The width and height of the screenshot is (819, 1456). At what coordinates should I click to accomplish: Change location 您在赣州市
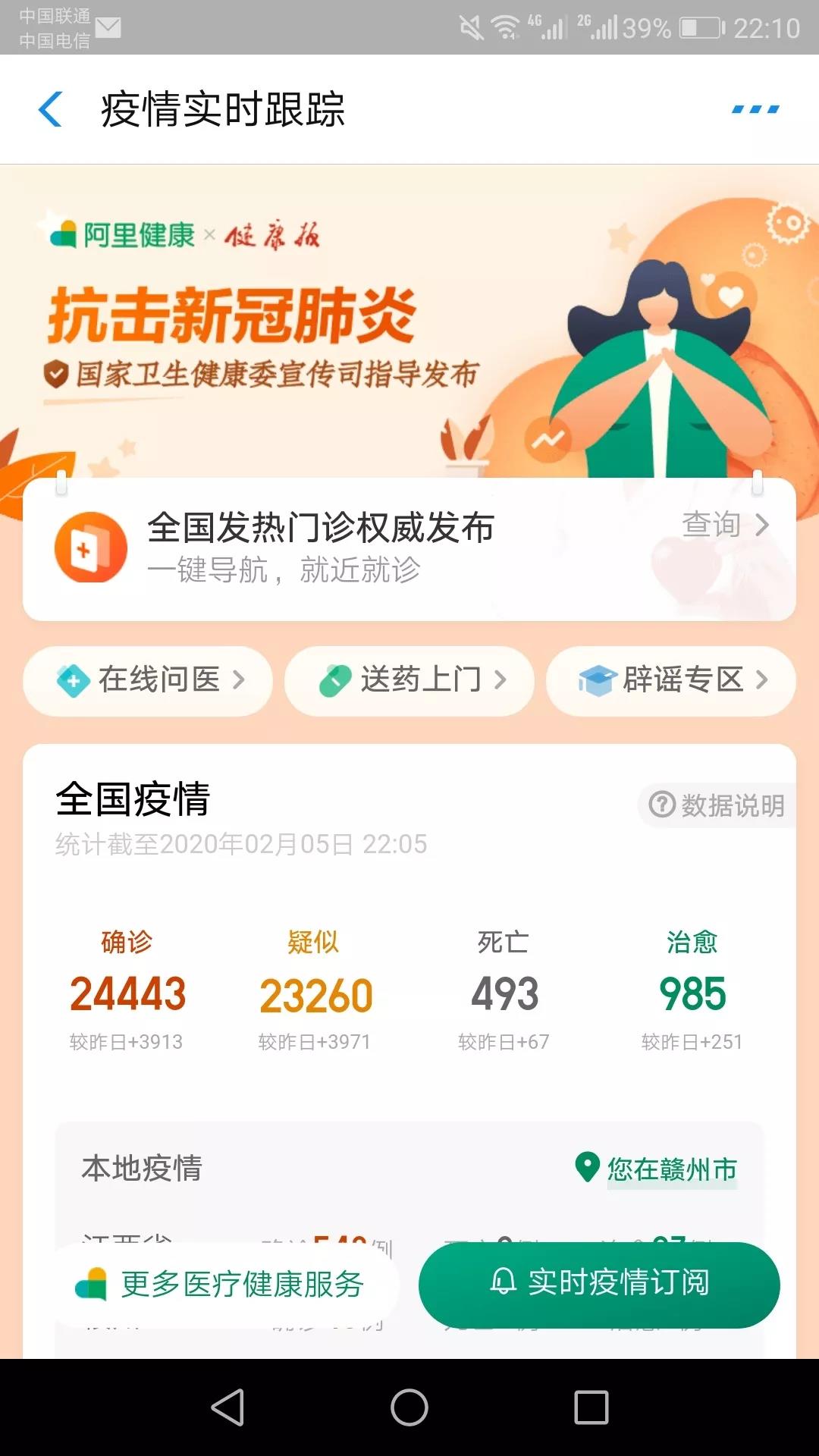pyautogui.click(x=657, y=1169)
